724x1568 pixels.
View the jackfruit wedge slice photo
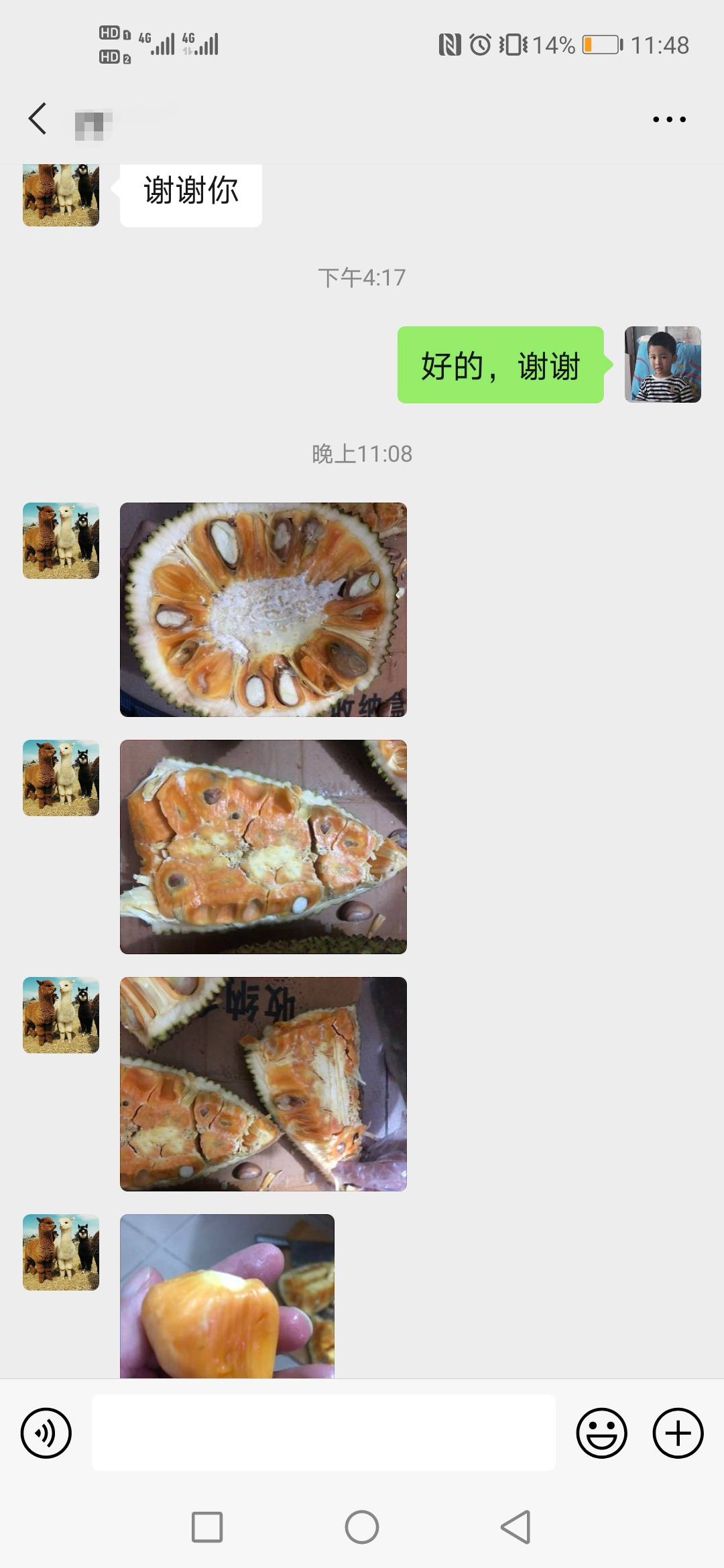(x=263, y=847)
